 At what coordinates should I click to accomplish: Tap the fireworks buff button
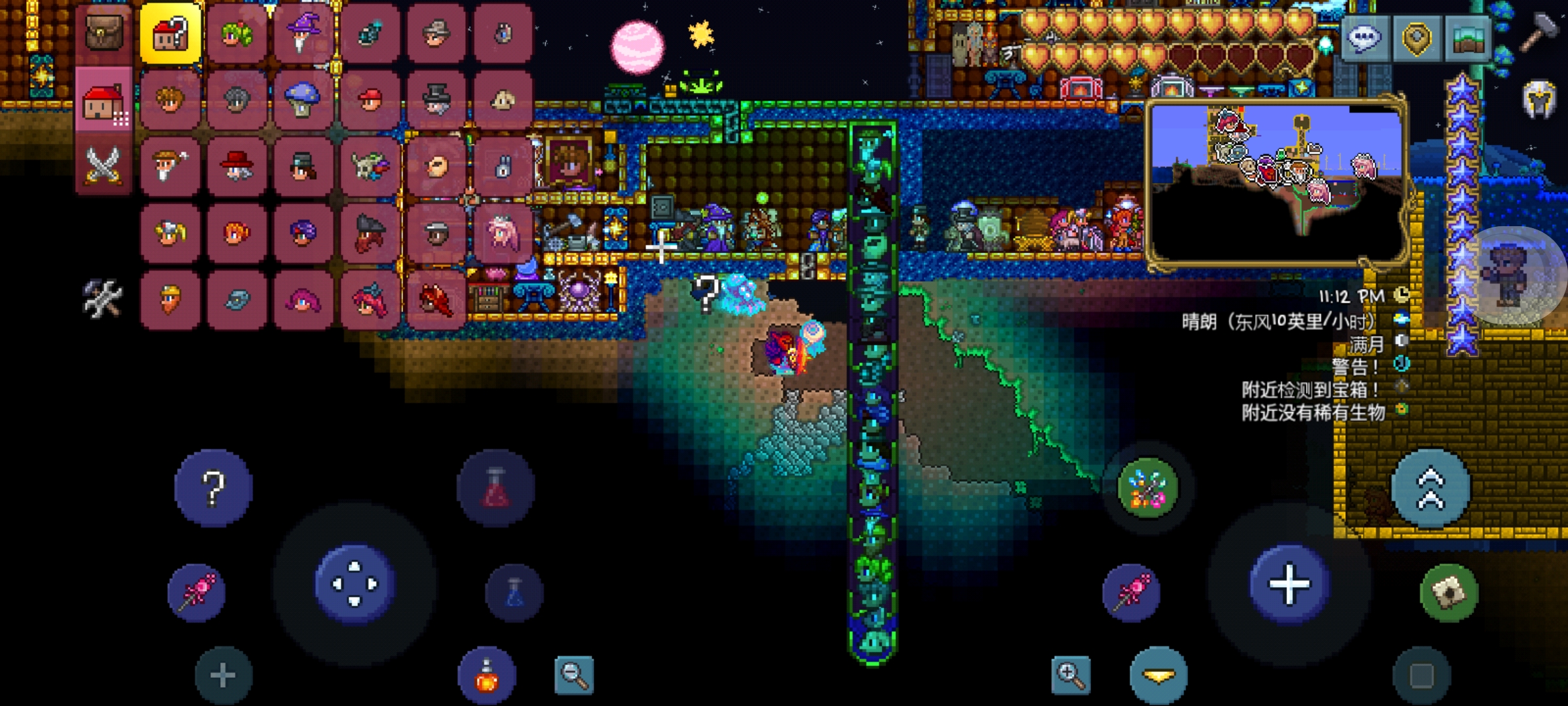coord(1147,488)
